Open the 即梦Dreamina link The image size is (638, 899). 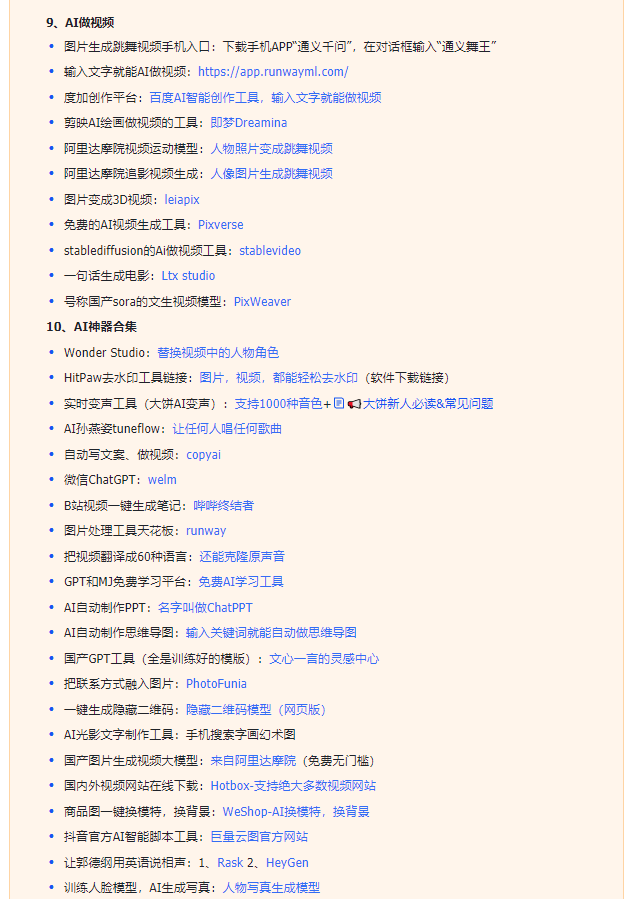248,123
